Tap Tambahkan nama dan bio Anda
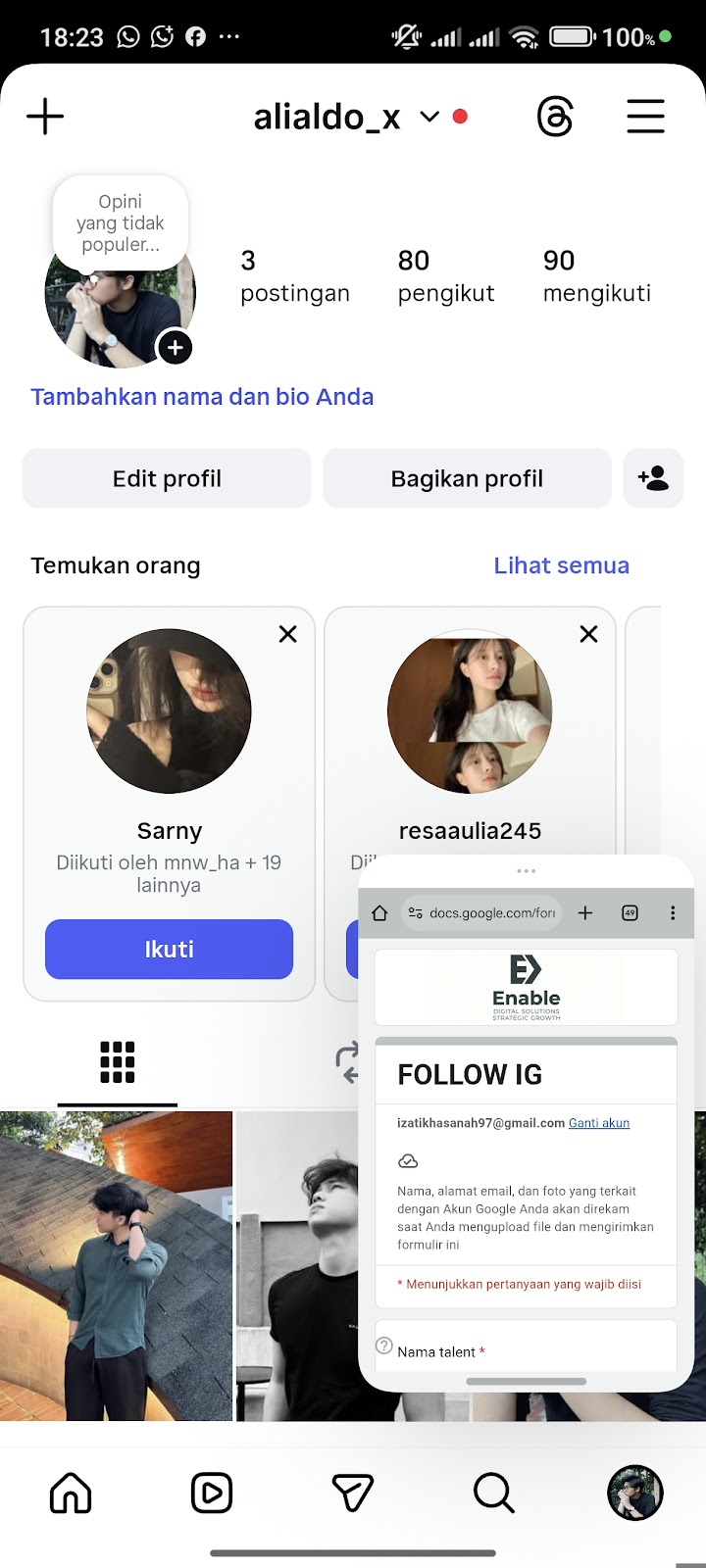 click(202, 397)
